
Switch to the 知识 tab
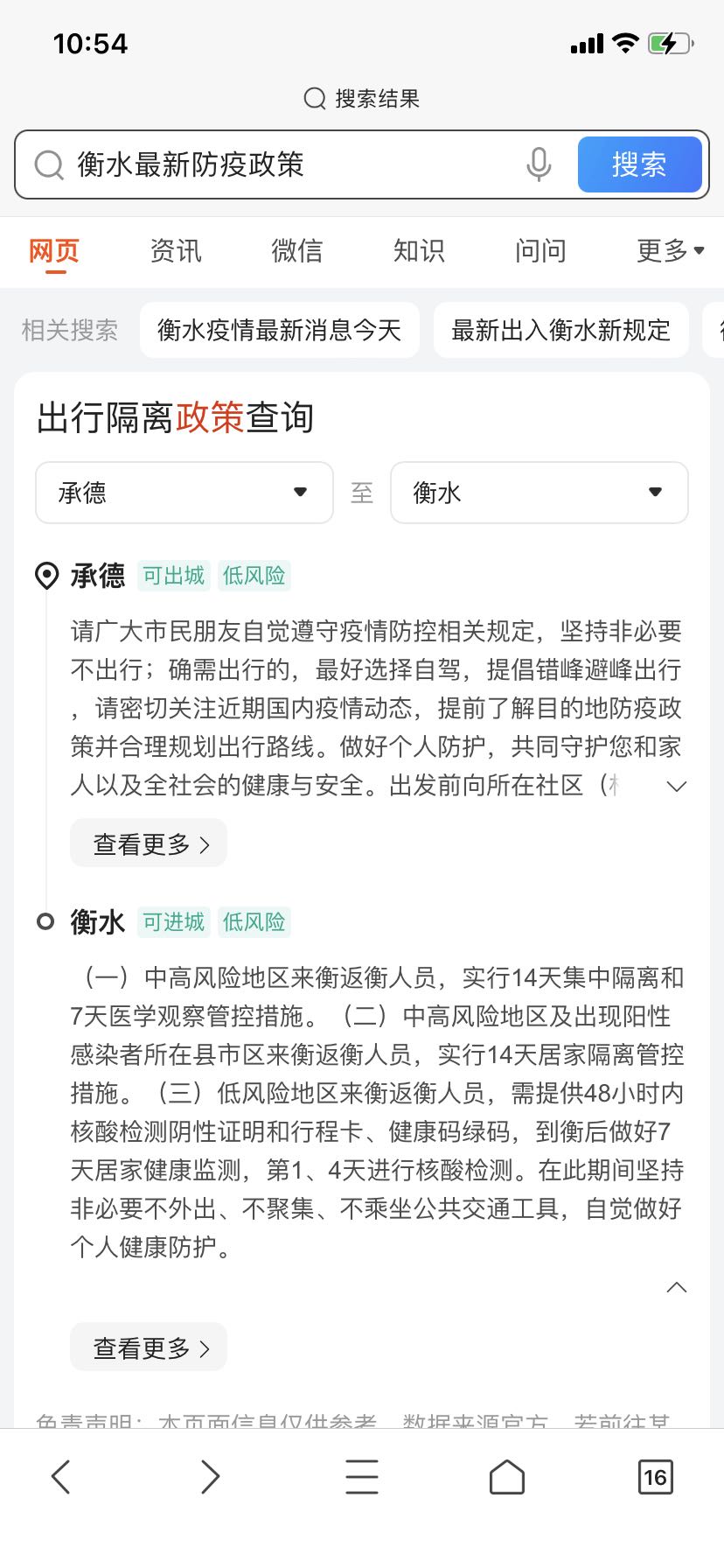tap(419, 251)
